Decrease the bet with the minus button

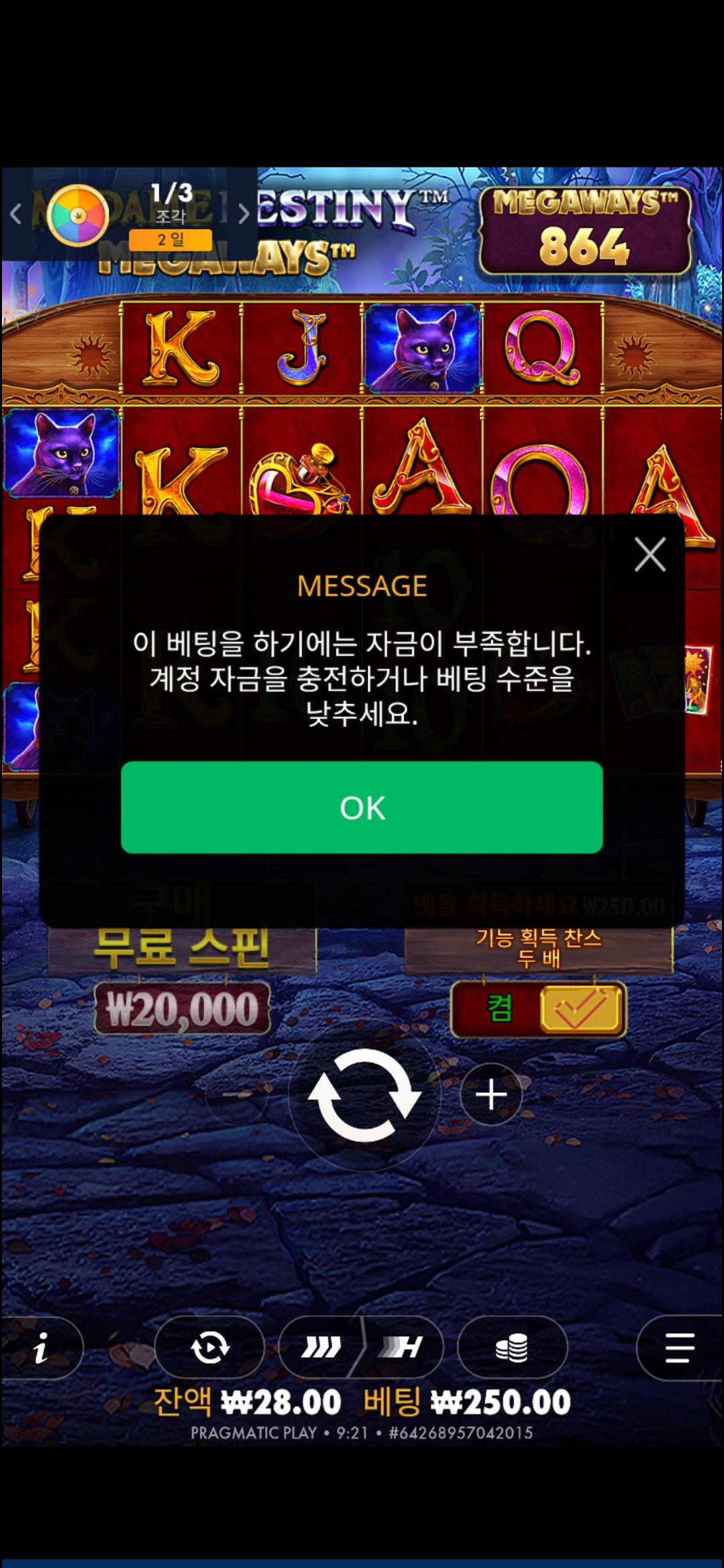(x=236, y=1095)
